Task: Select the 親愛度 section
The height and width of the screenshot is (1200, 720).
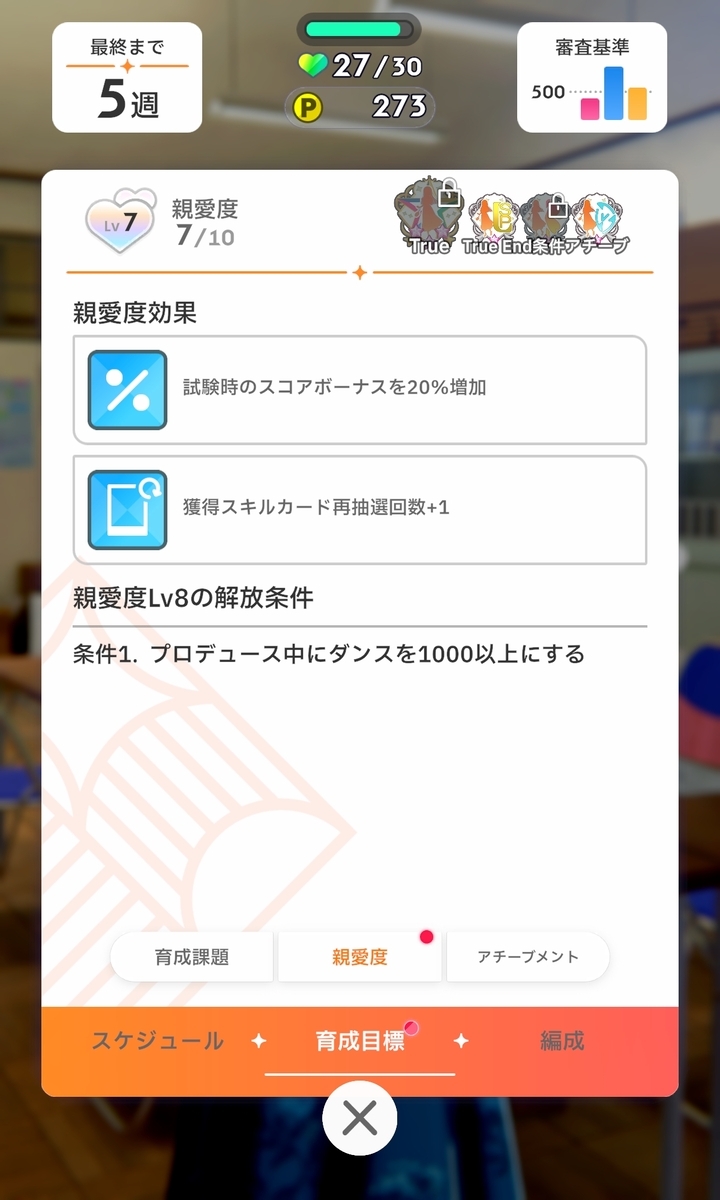Action: 360,957
